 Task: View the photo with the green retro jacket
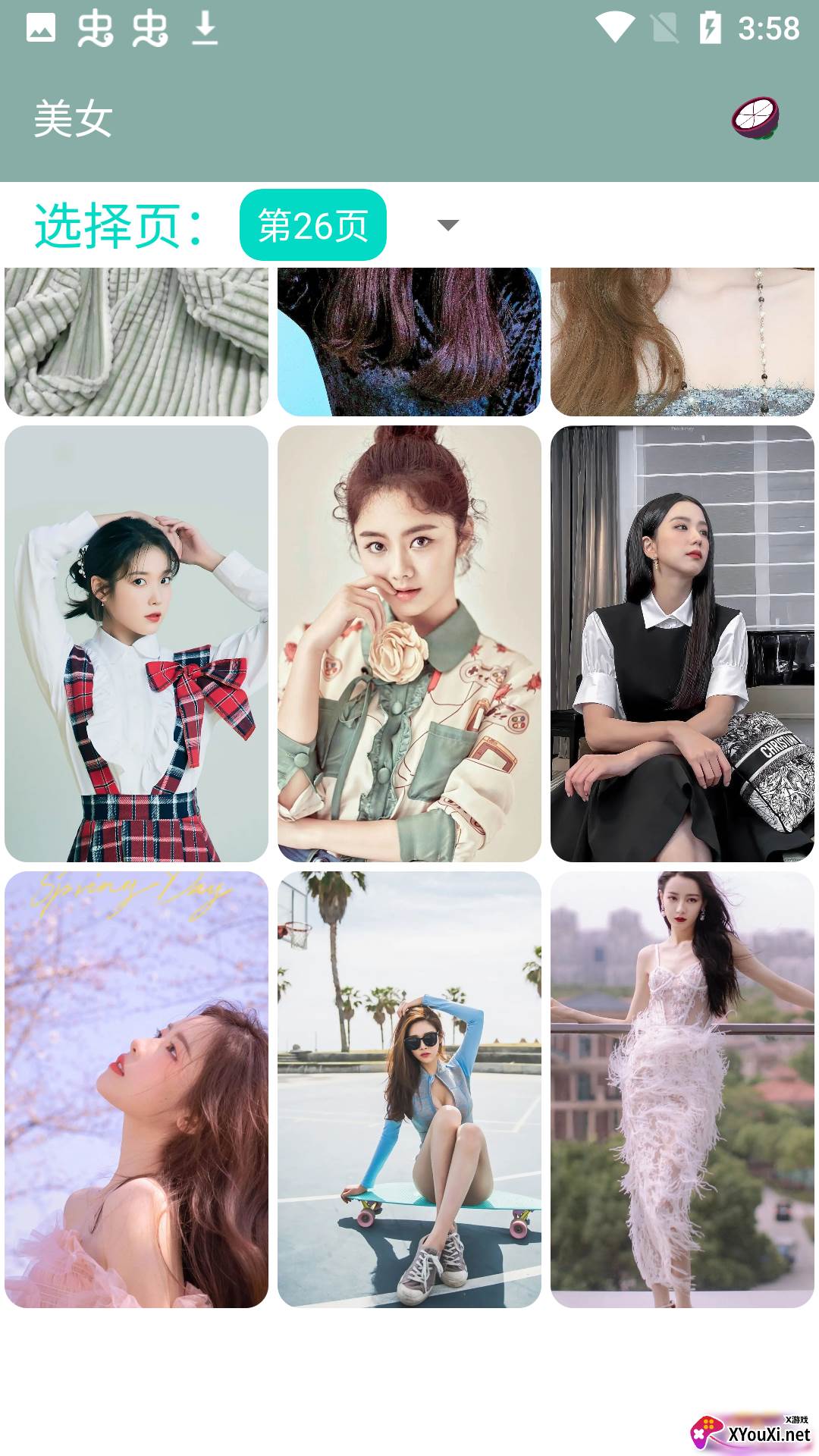point(409,643)
